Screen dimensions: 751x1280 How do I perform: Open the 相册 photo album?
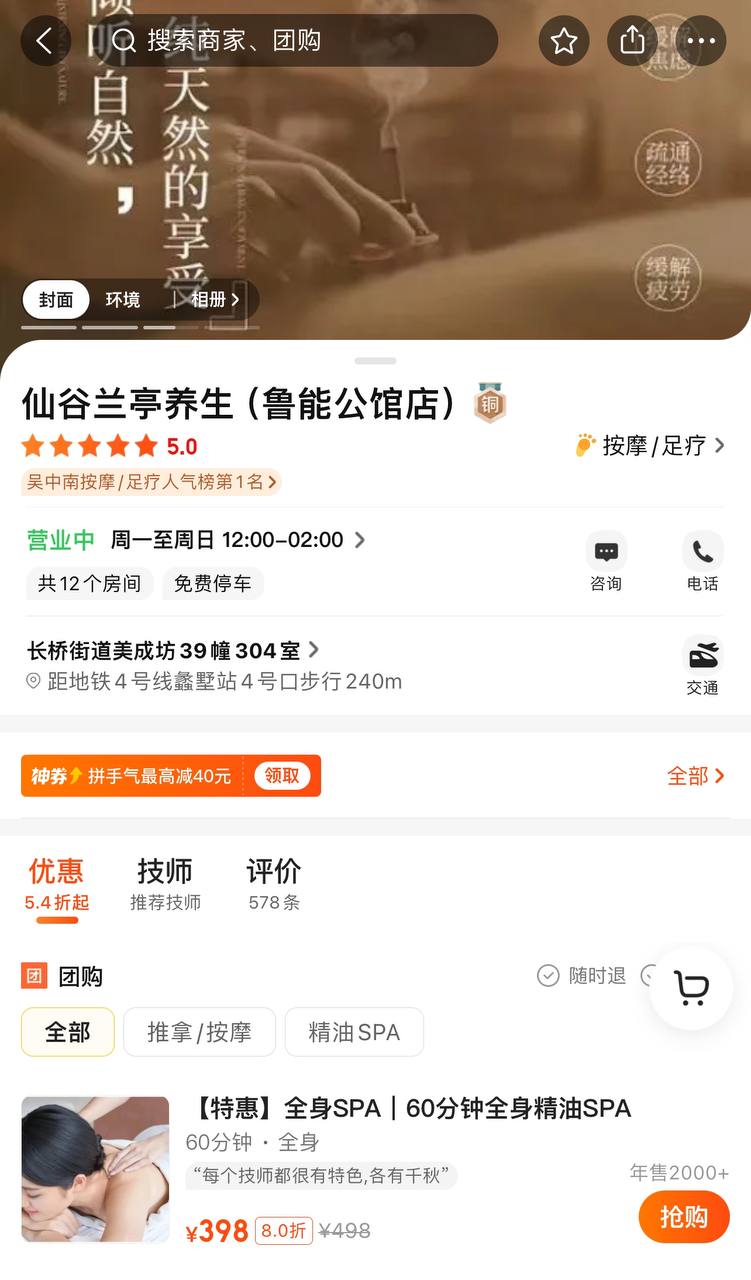214,300
